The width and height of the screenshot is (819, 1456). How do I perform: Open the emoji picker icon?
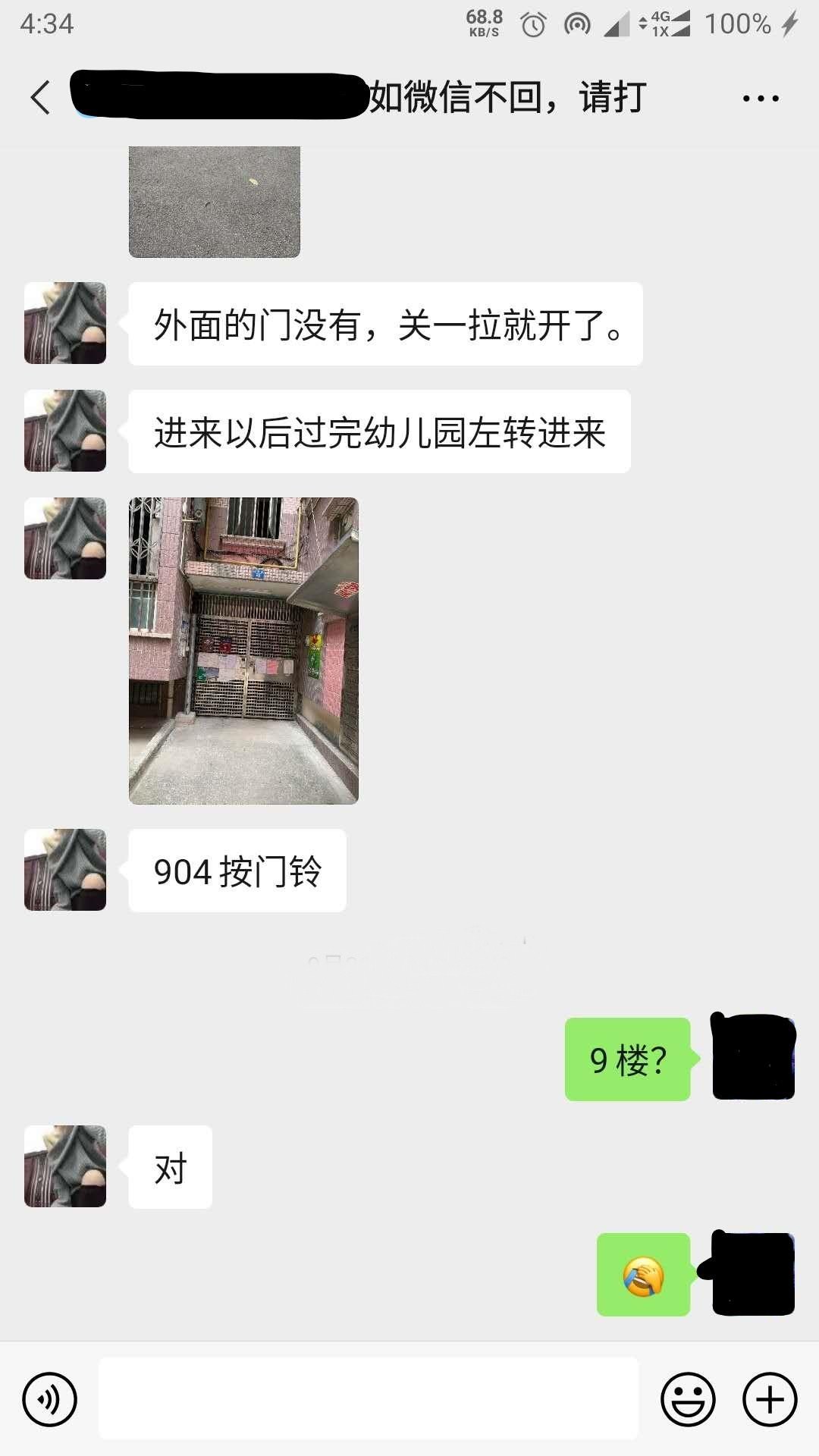click(x=689, y=1400)
